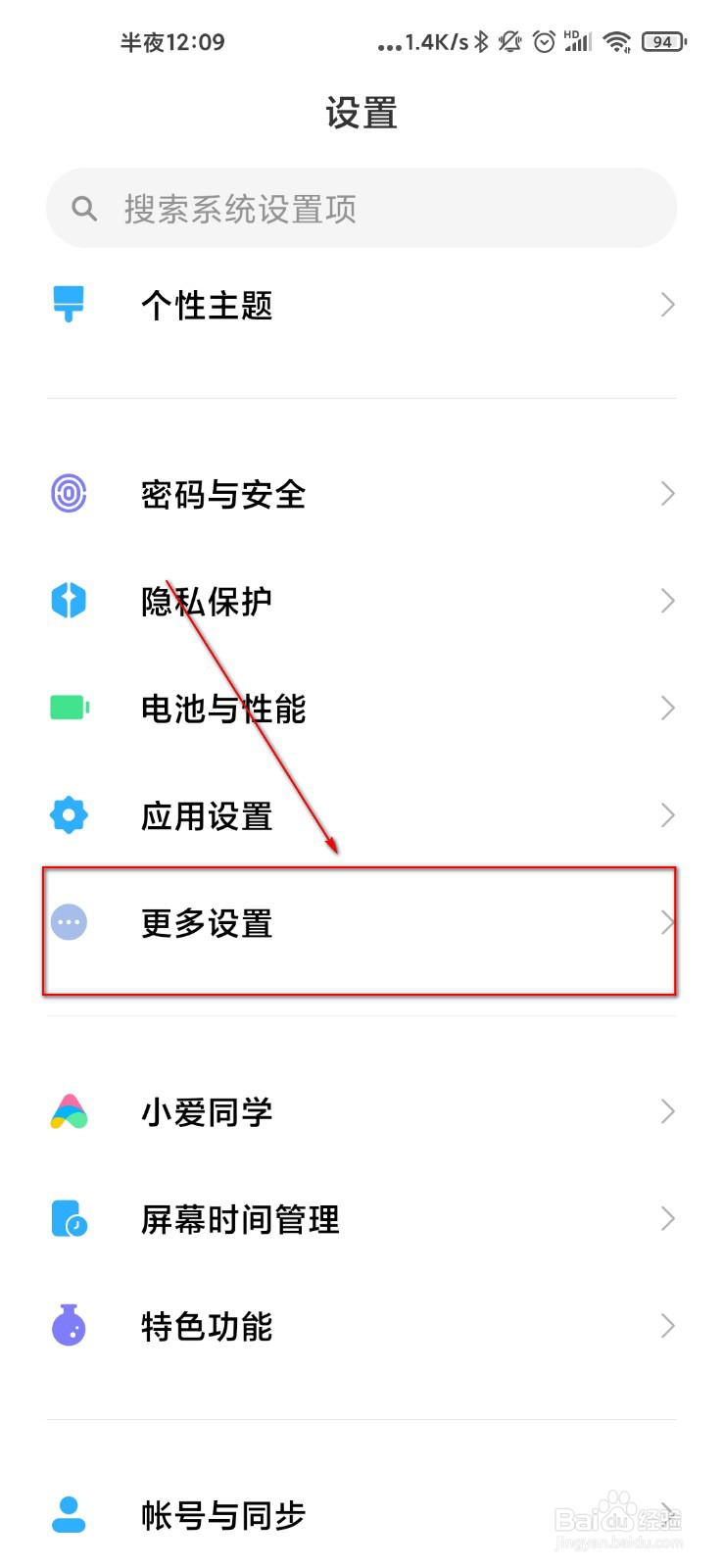
Task: Open 屏幕时间管理 settings
Action: pyautogui.click(x=361, y=1219)
